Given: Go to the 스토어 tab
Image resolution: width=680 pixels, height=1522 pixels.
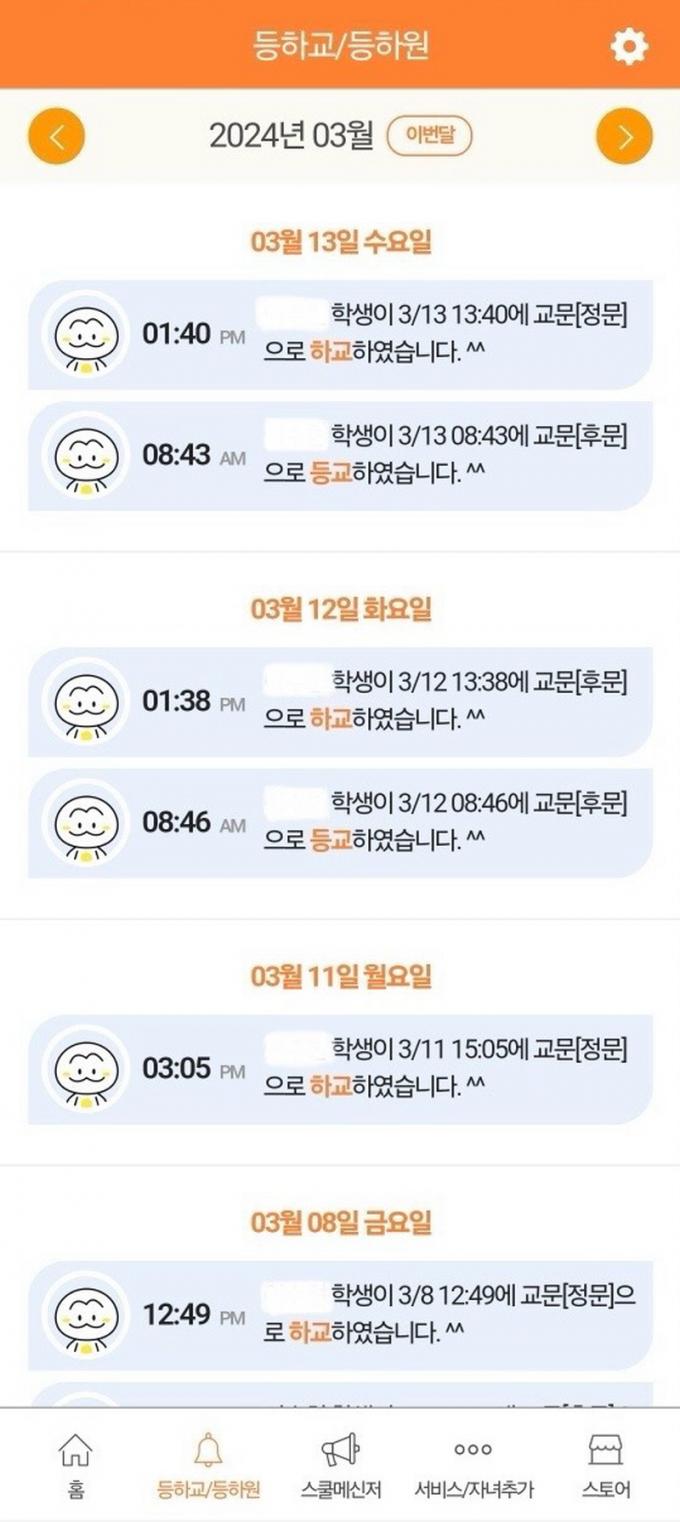Looking at the screenshot, I should tap(606, 1465).
